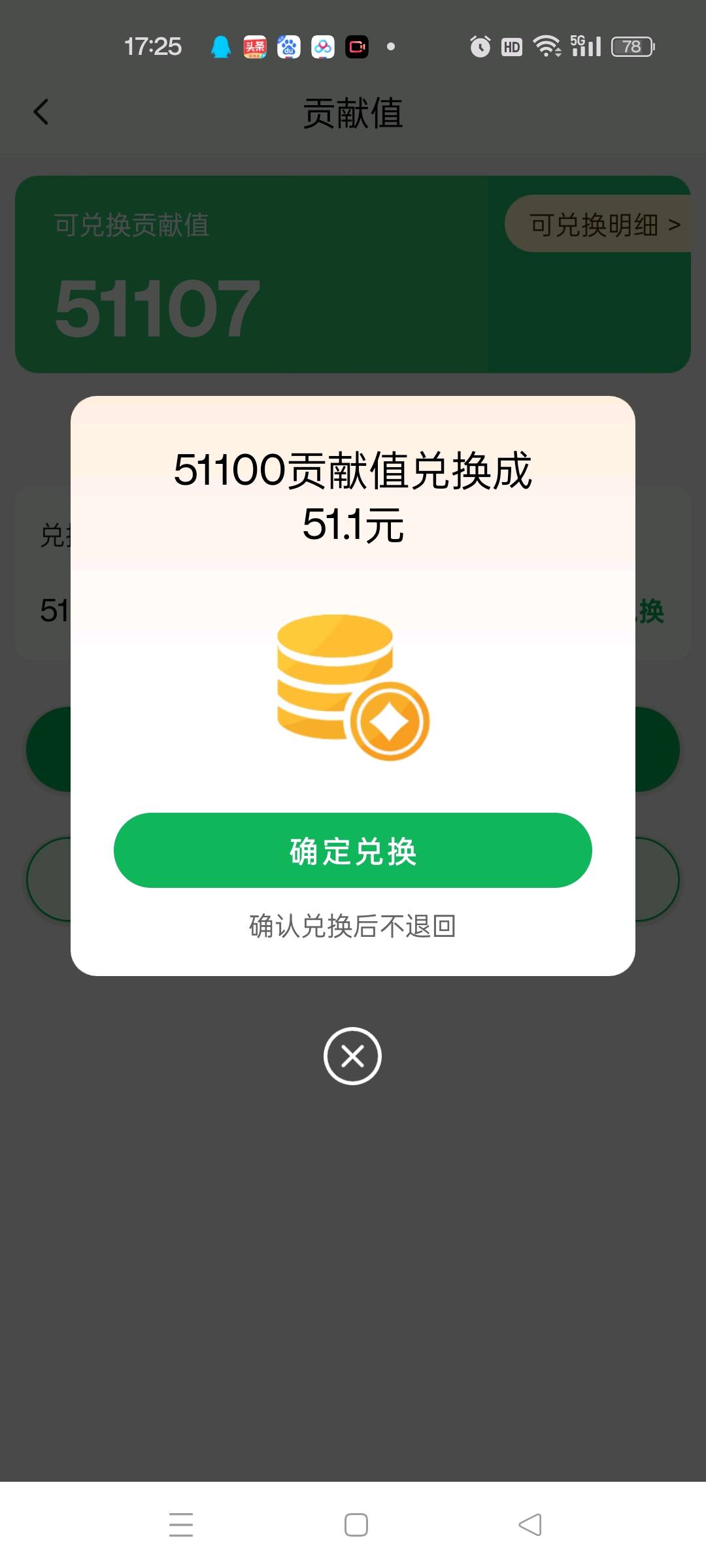The width and height of the screenshot is (706, 1568).
Task: Tap the tri-color Baidu Netdisk status icon
Action: (x=322, y=46)
